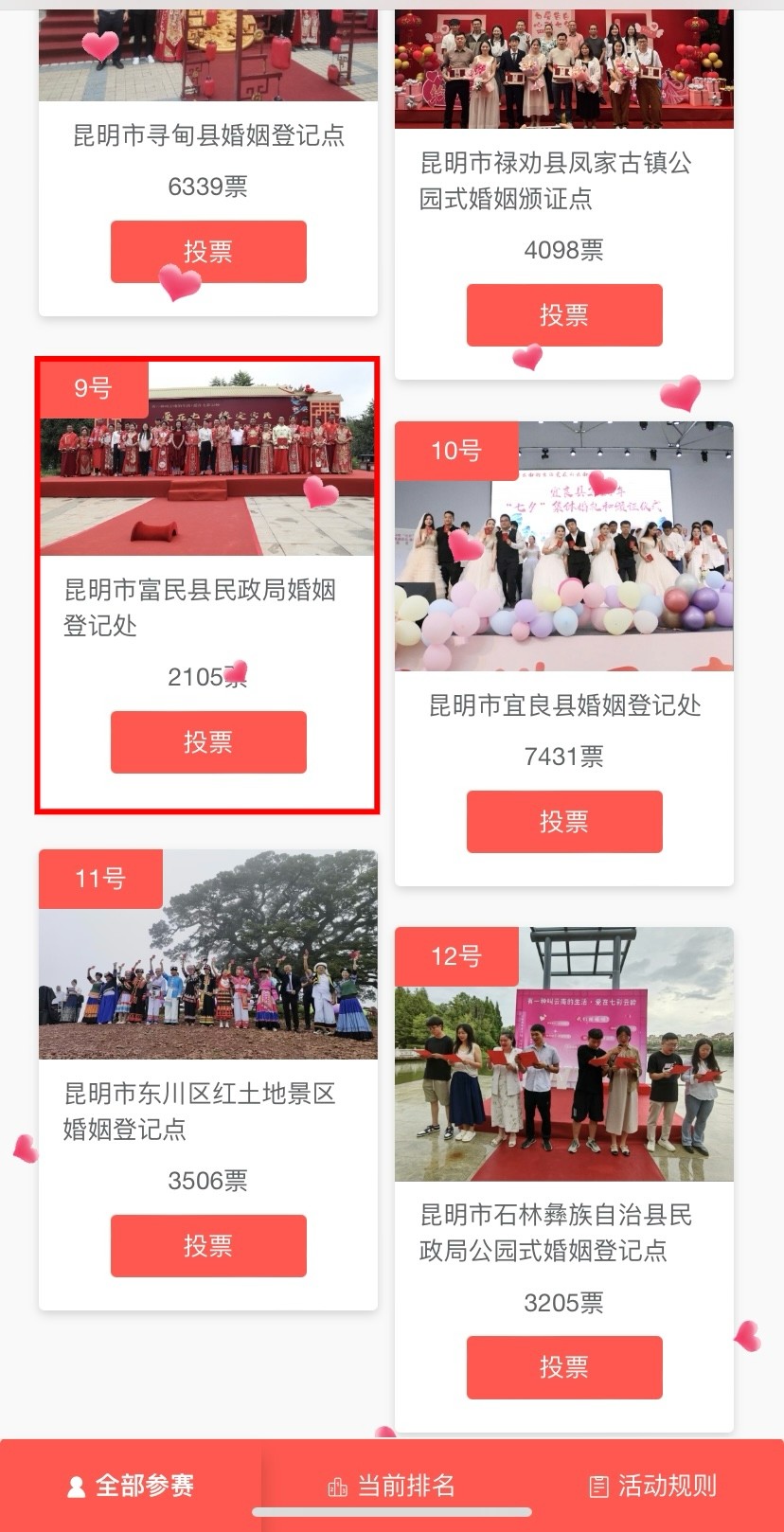
Task: Switch to the 全部参赛 tab
Action: (x=129, y=1487)
